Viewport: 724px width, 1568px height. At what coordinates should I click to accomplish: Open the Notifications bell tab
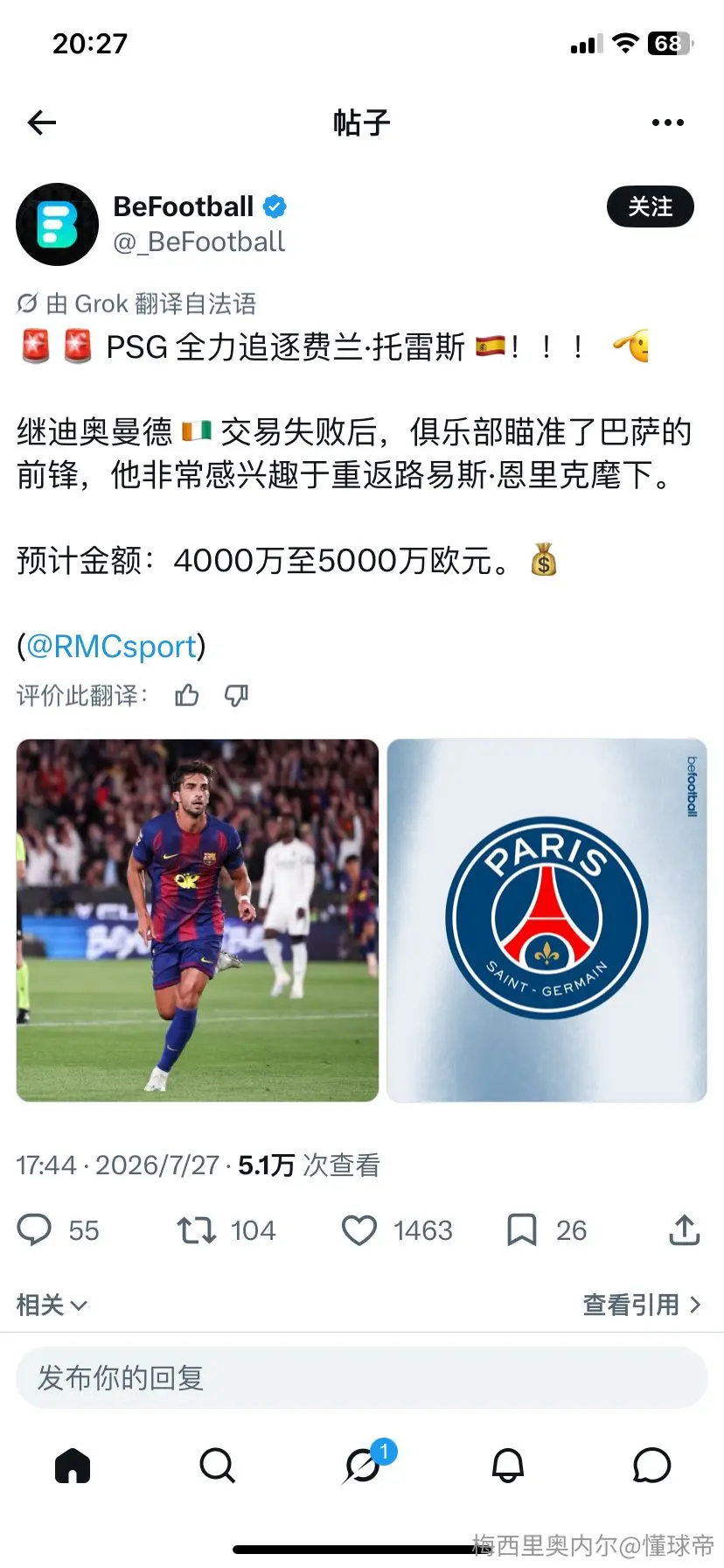tap(508, 1466)
